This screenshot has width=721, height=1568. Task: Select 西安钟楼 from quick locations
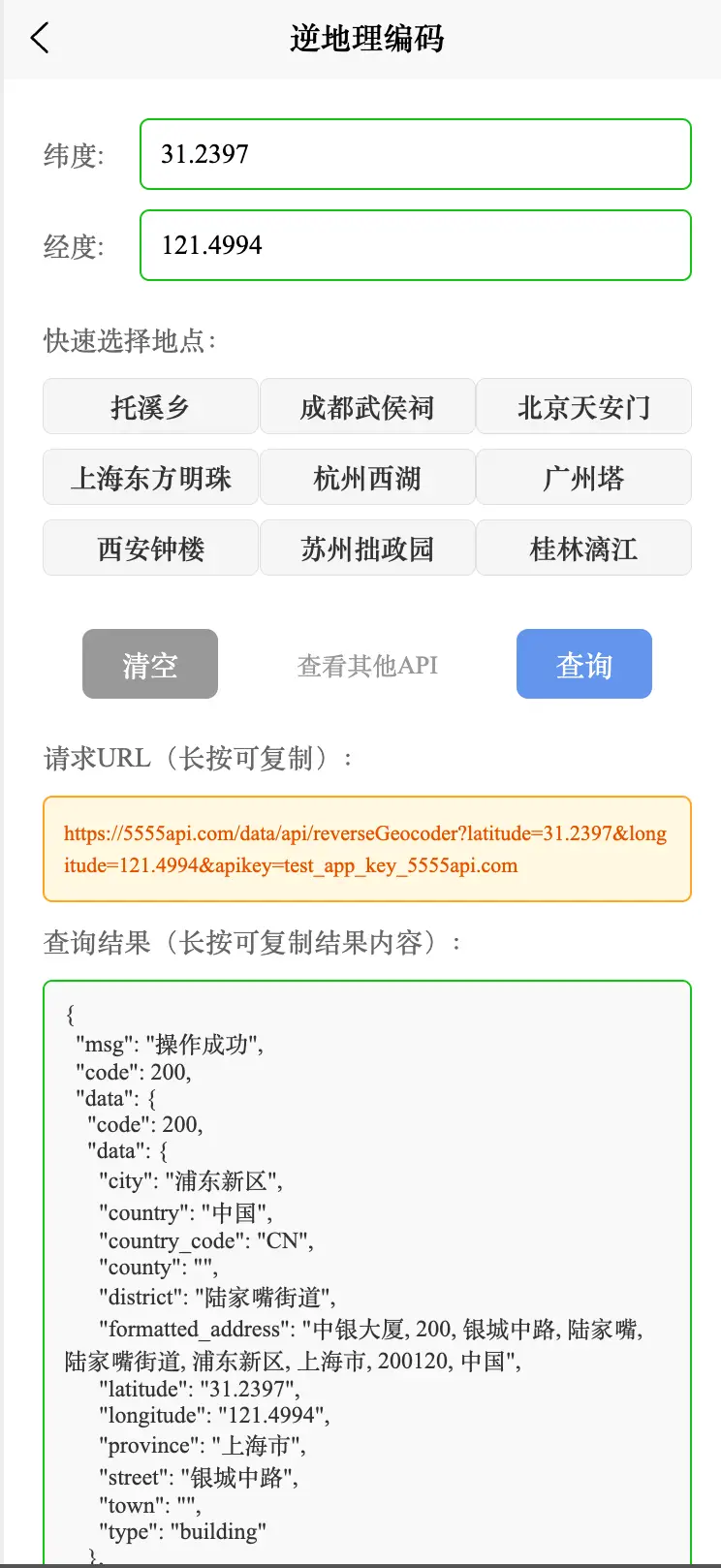coord(150,549)
